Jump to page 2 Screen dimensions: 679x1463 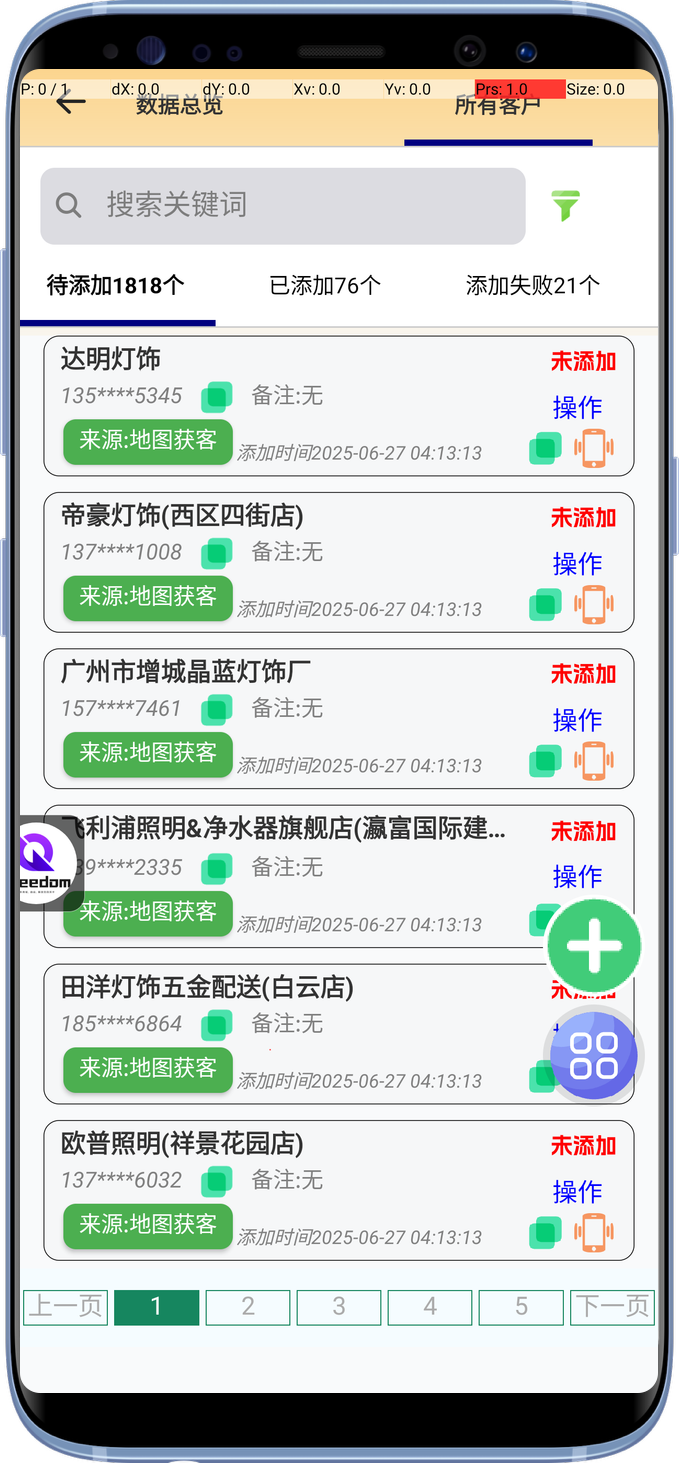(248, 1307)
